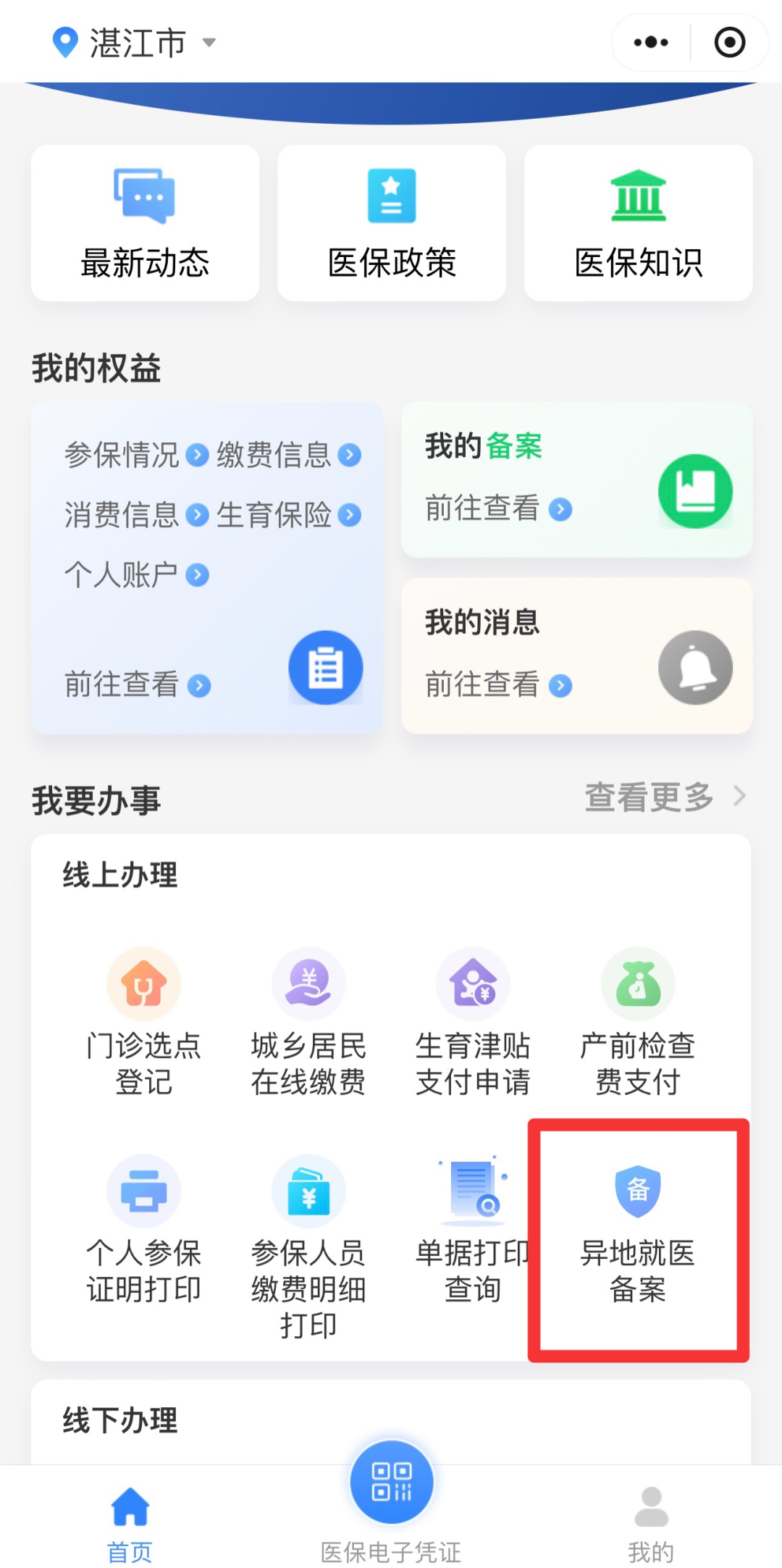The height and width of the screenshot is (1568, 782).
Task: Open 门诊选点登记 service
Action: pos(144,1021)
